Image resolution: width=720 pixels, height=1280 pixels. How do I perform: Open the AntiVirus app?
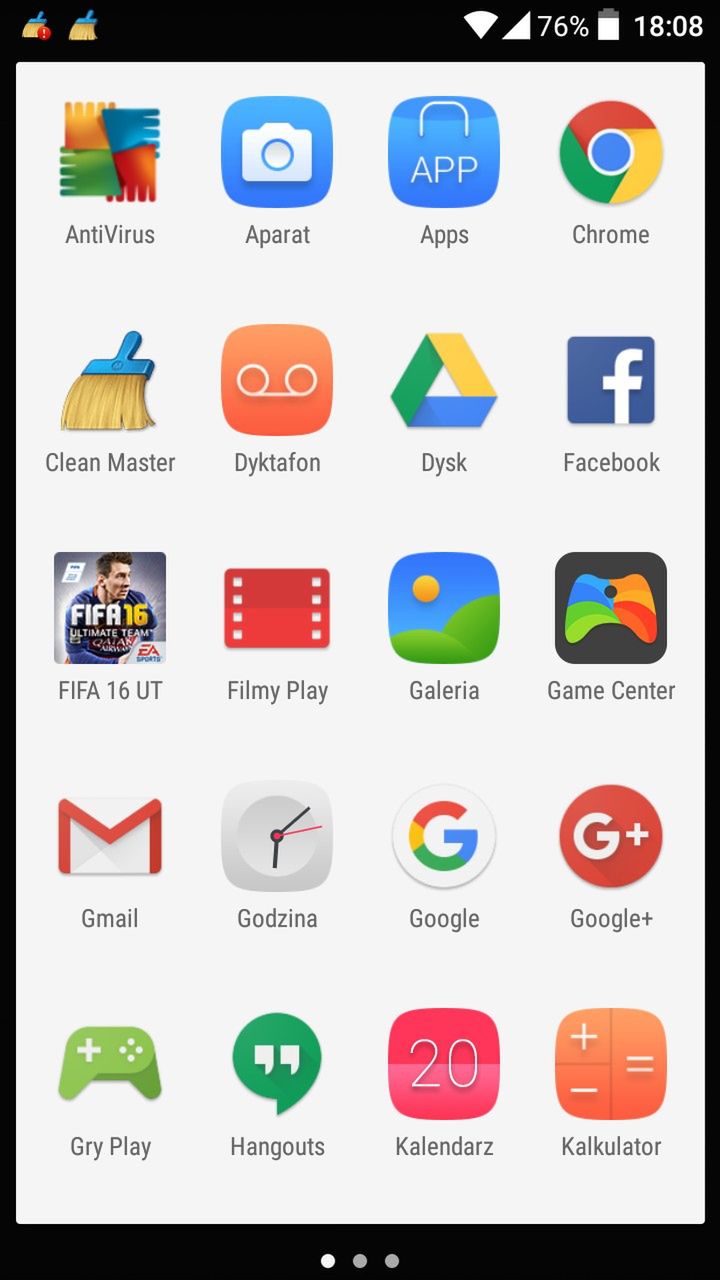coord(110,152)
